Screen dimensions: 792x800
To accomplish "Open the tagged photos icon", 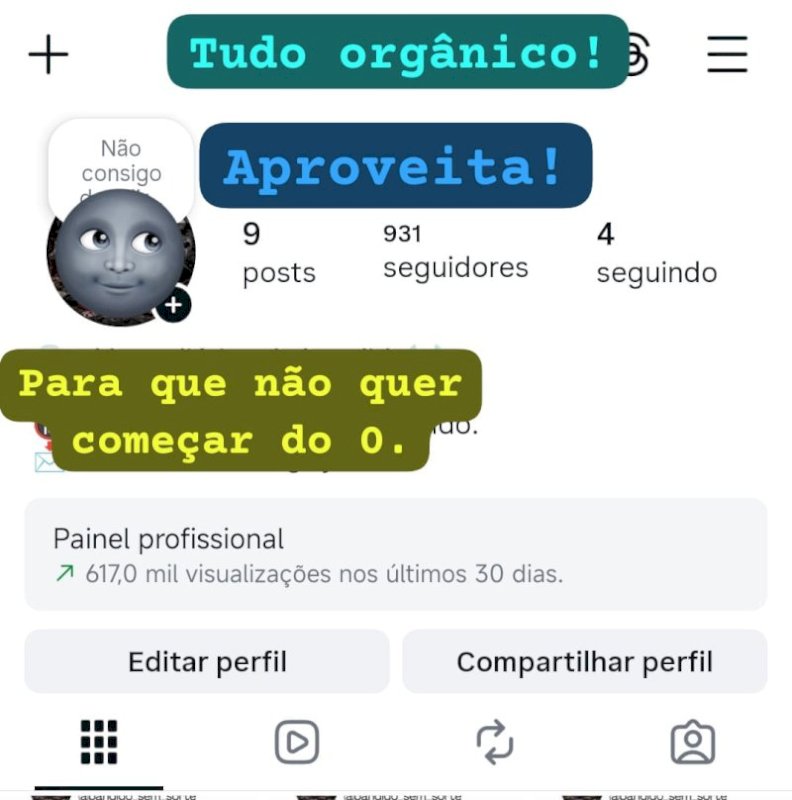I will click(692, 742).
